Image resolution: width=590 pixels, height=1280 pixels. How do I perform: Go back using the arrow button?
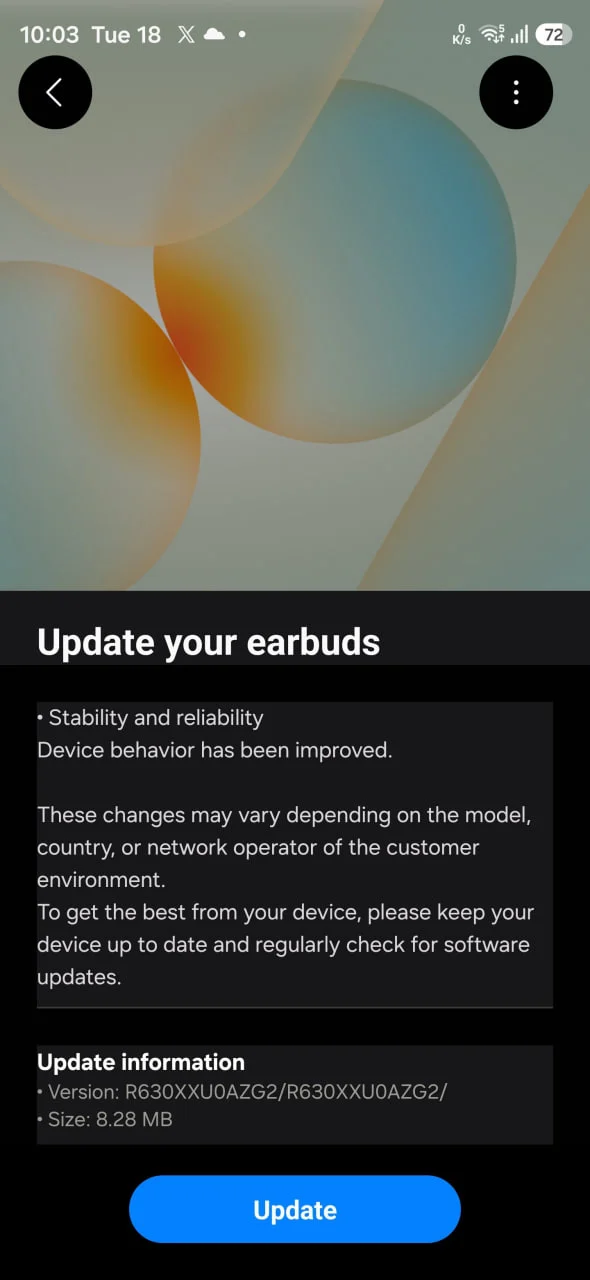(55, 92)
